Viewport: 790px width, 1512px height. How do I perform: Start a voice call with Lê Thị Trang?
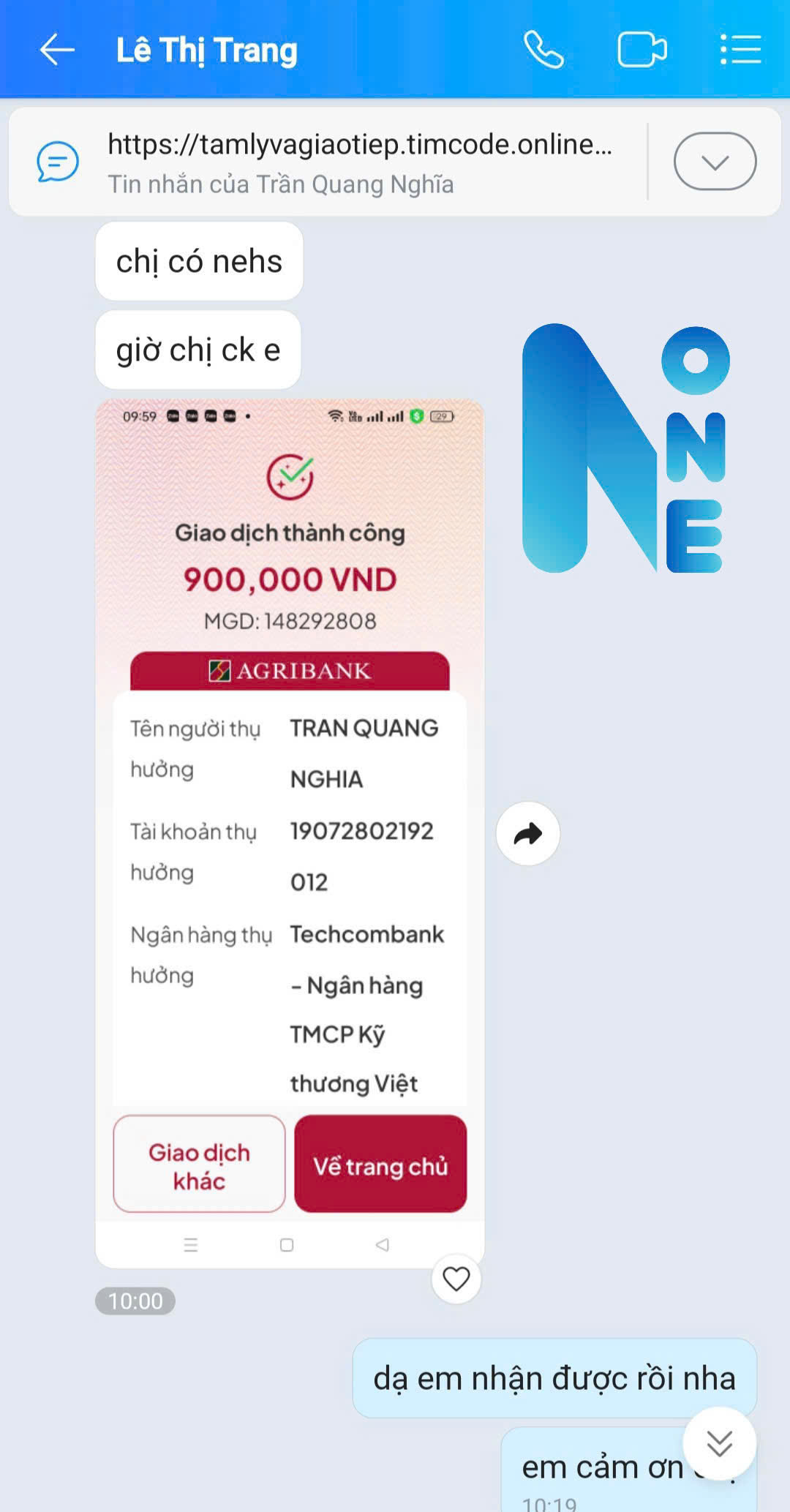(x=543, y=50)
